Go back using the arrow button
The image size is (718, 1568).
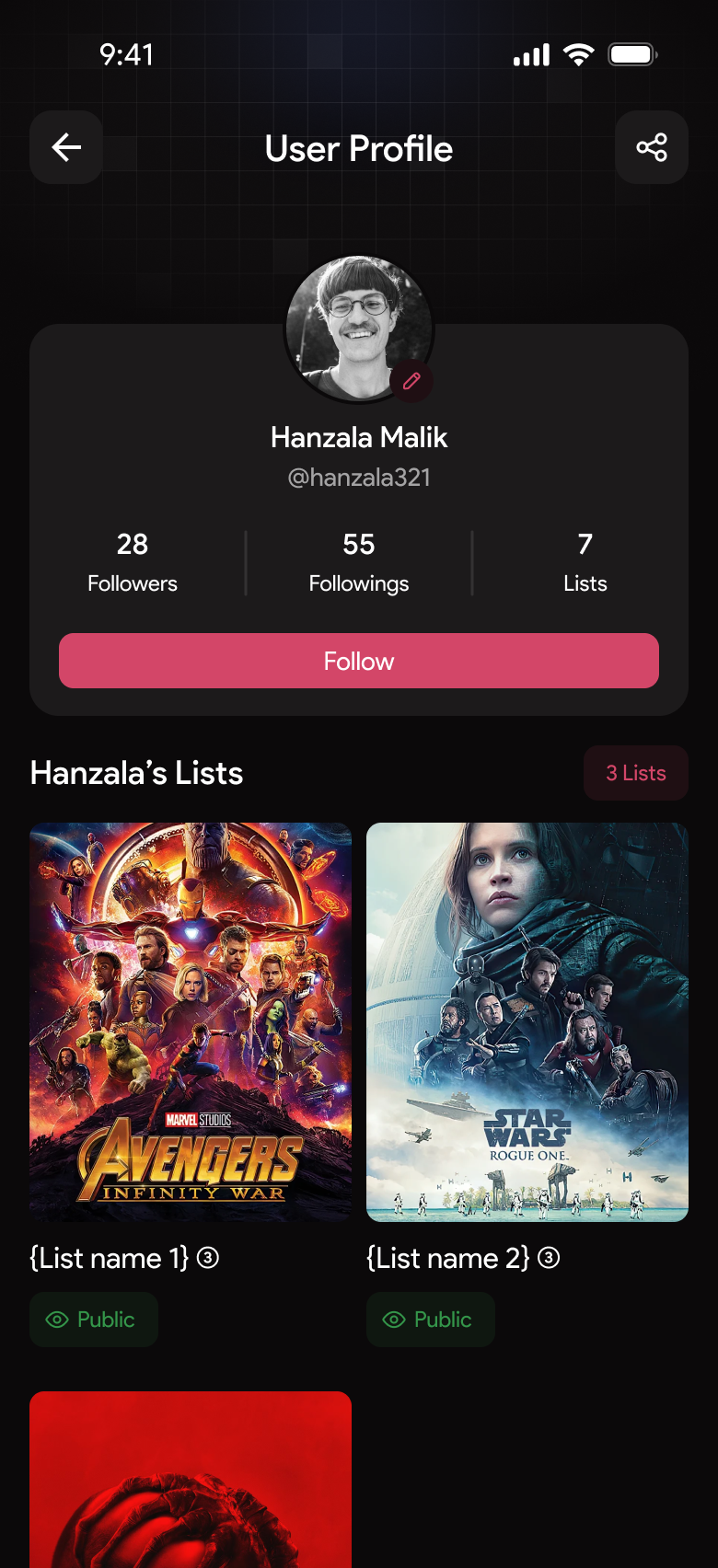tap(66, 147)
